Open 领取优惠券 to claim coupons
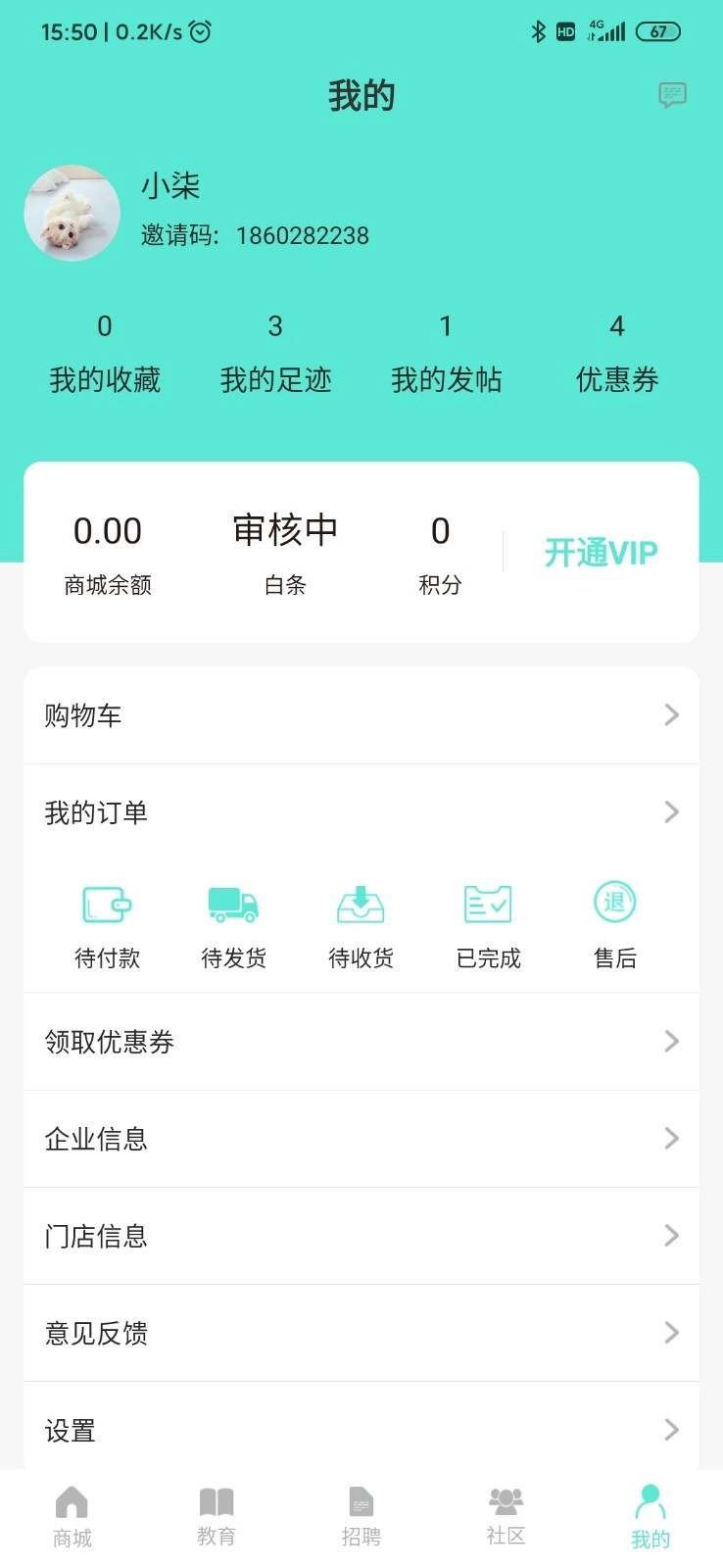The image size is (723, 1568). [361, 1042]
